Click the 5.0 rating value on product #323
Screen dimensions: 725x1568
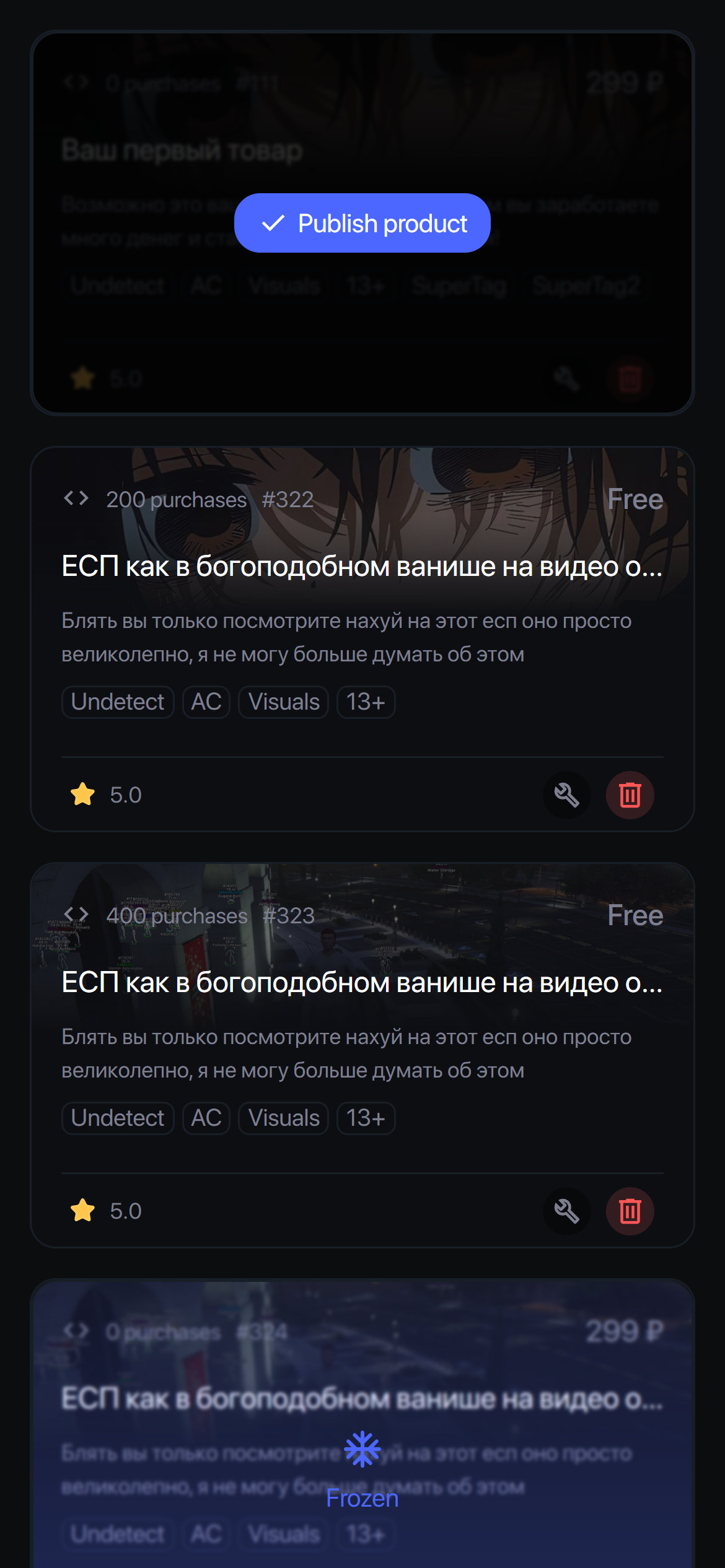pos(125,1209)
